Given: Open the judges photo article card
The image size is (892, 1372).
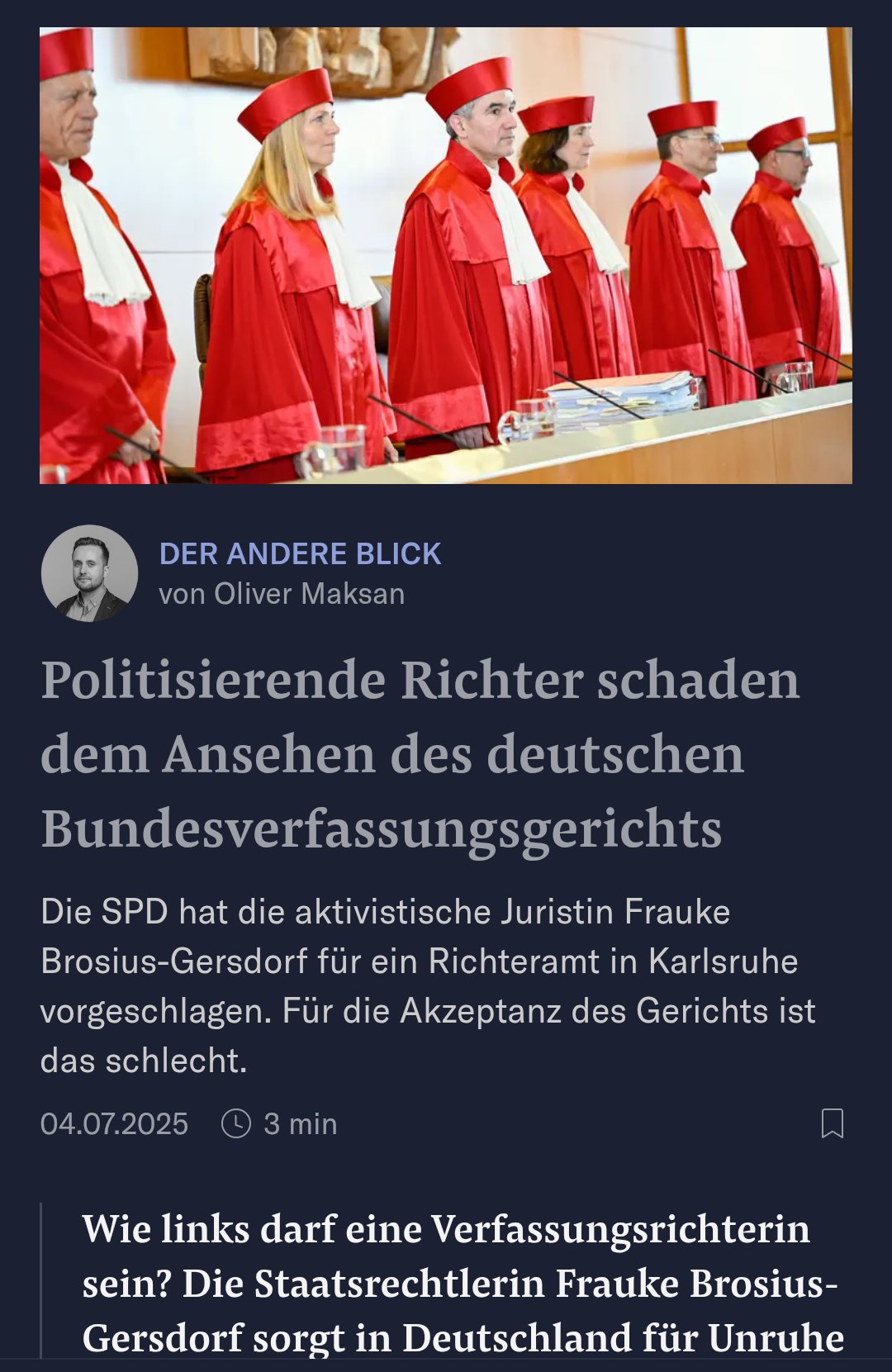Looking at the screenshot, I should point(446,256).
